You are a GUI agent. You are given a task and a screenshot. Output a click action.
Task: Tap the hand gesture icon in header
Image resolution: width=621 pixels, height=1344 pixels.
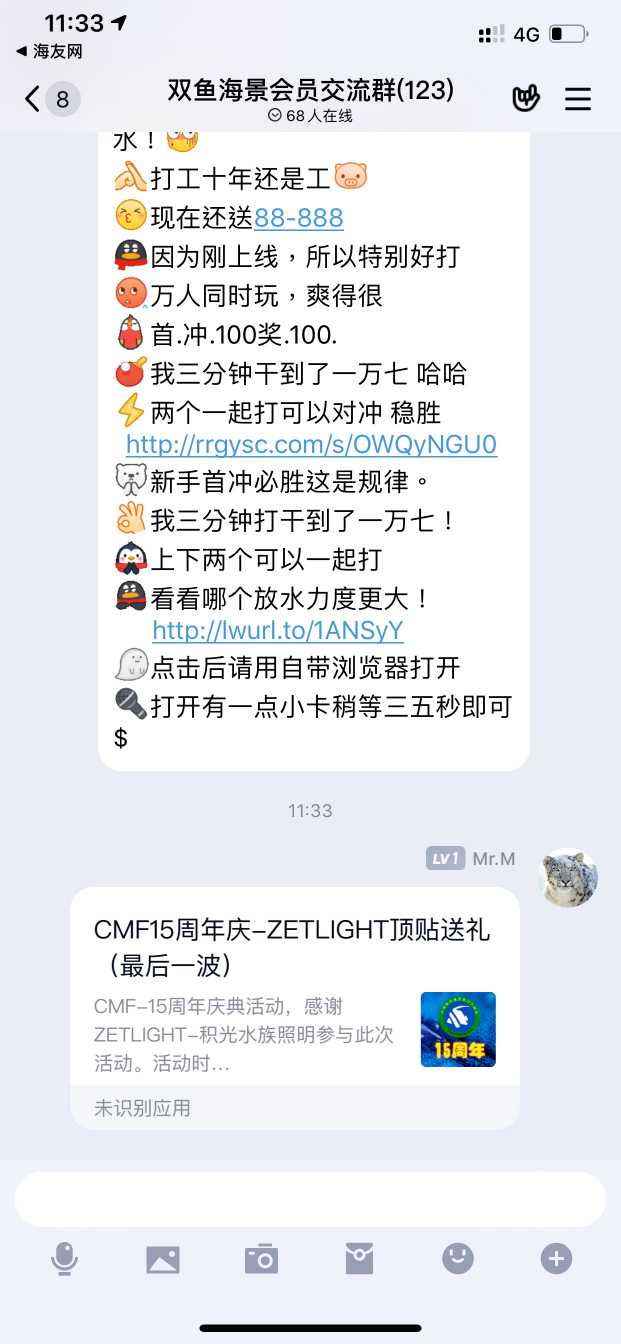coord(526,98)
